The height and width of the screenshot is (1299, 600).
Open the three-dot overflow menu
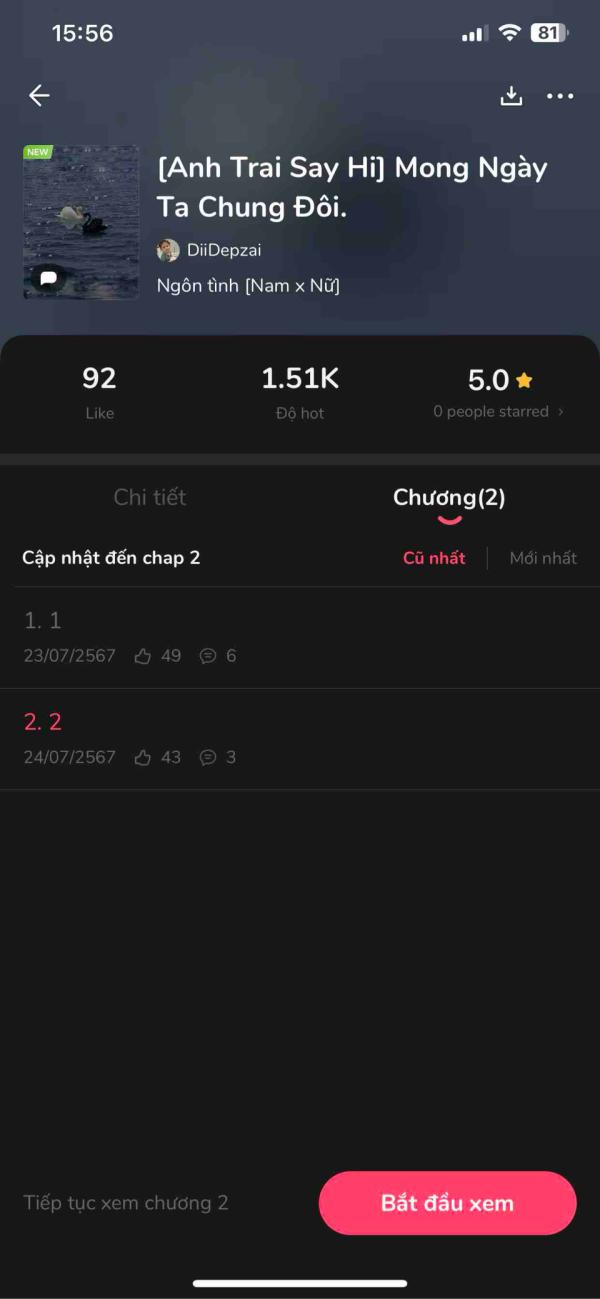[x=560, y=96]
